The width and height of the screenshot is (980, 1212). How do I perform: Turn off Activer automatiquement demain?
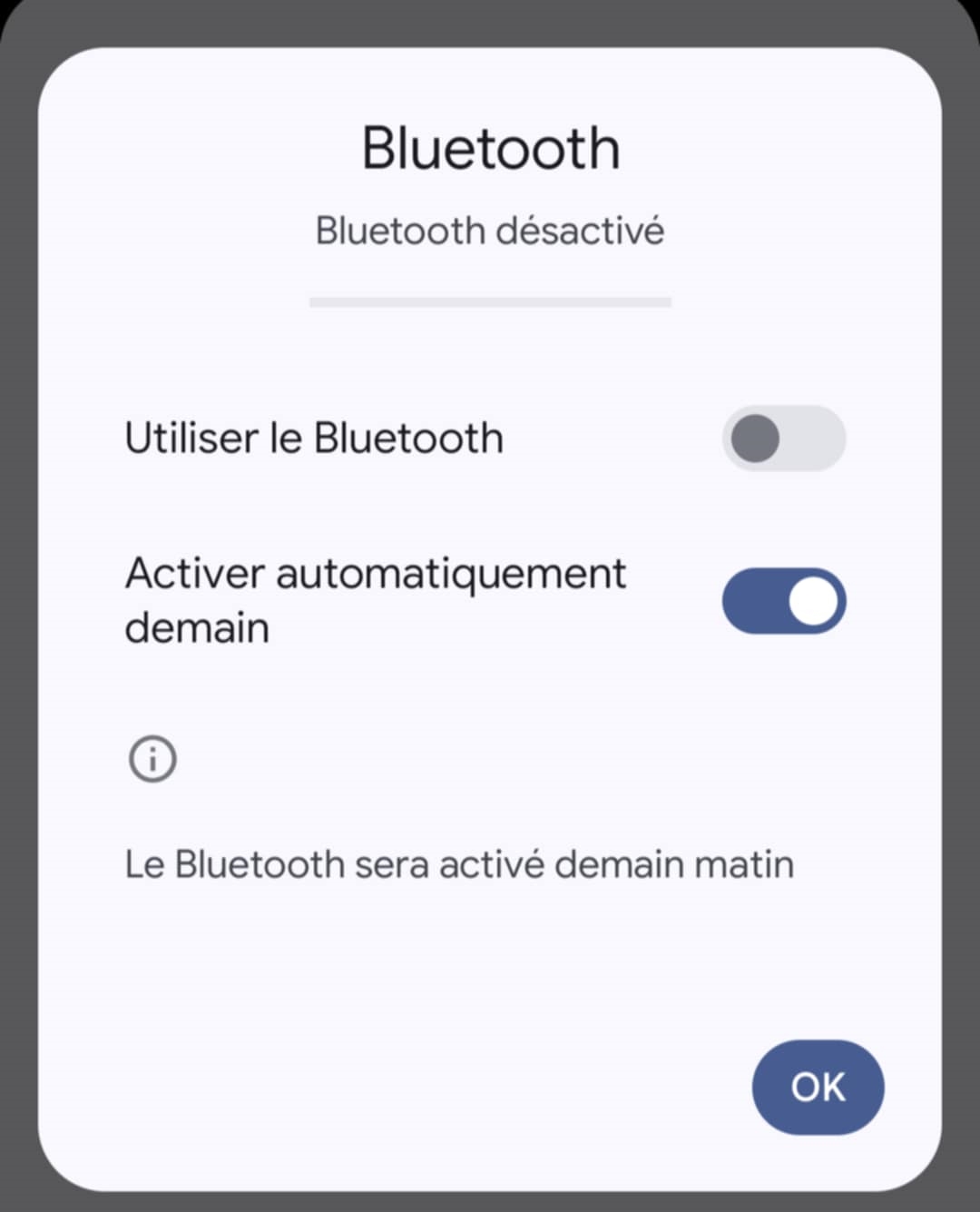pos(783,601)
